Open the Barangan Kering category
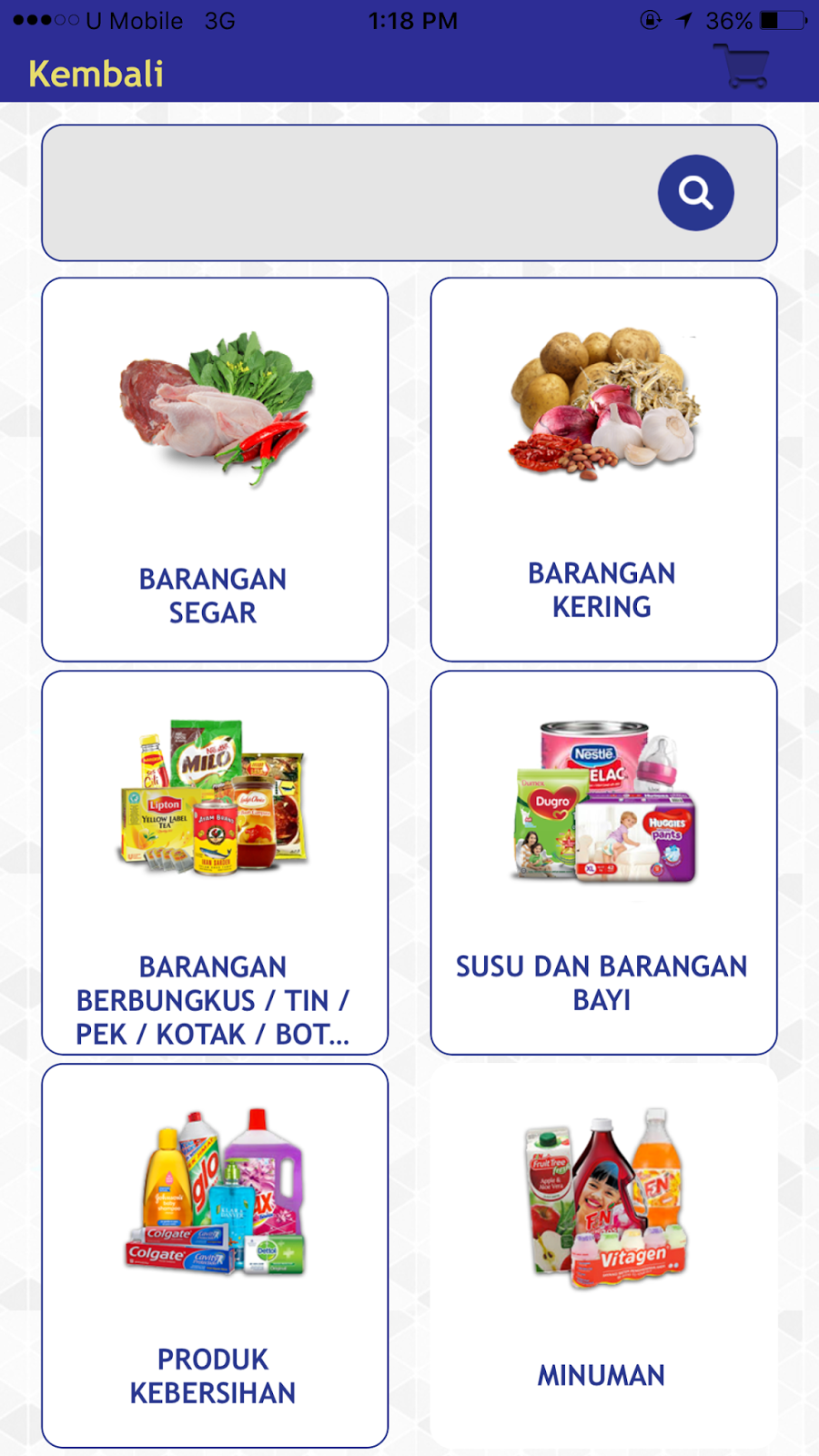 603,470
